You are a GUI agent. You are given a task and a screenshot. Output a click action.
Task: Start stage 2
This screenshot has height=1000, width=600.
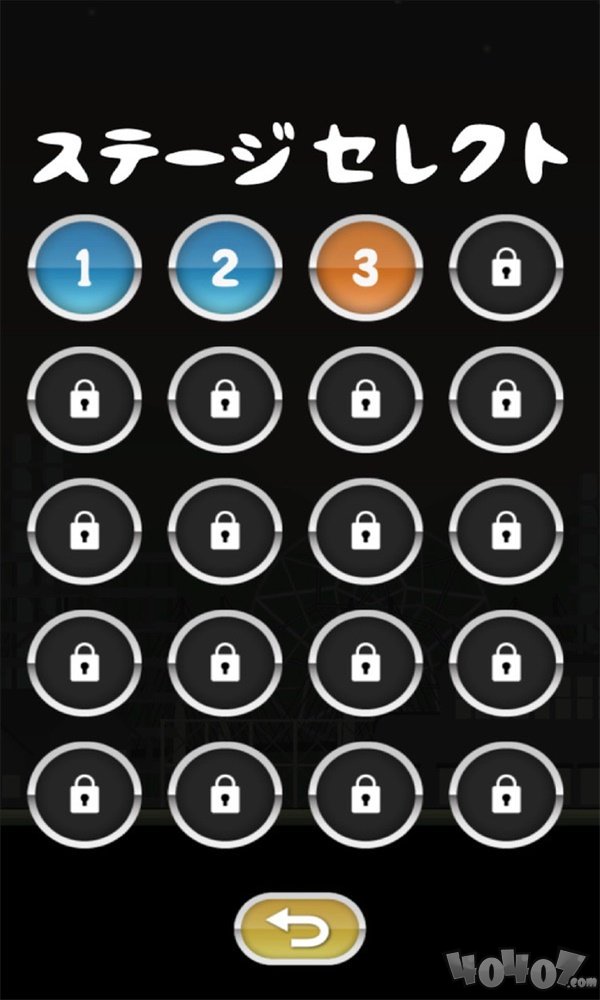tap(225, 268)
